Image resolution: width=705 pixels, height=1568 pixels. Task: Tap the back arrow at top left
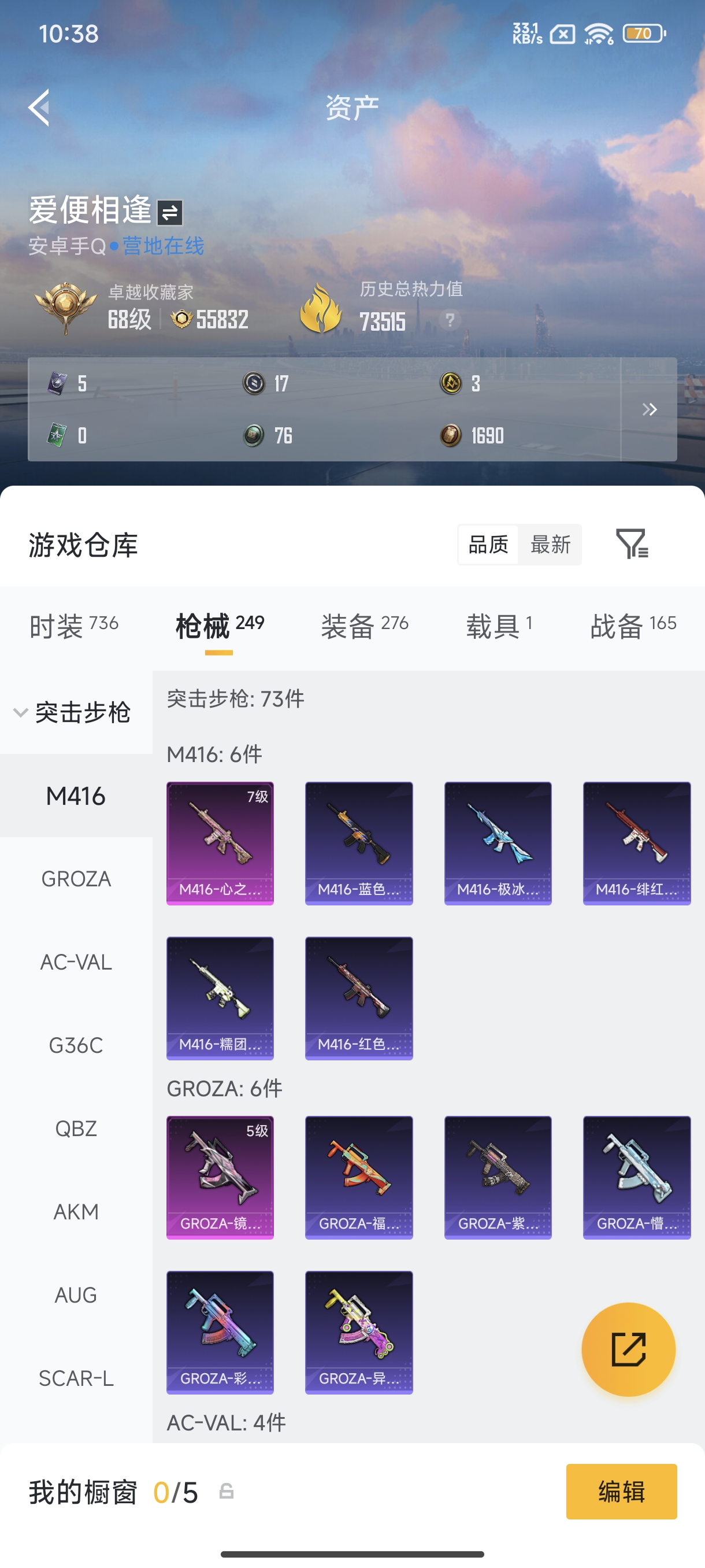pos(38,107)
